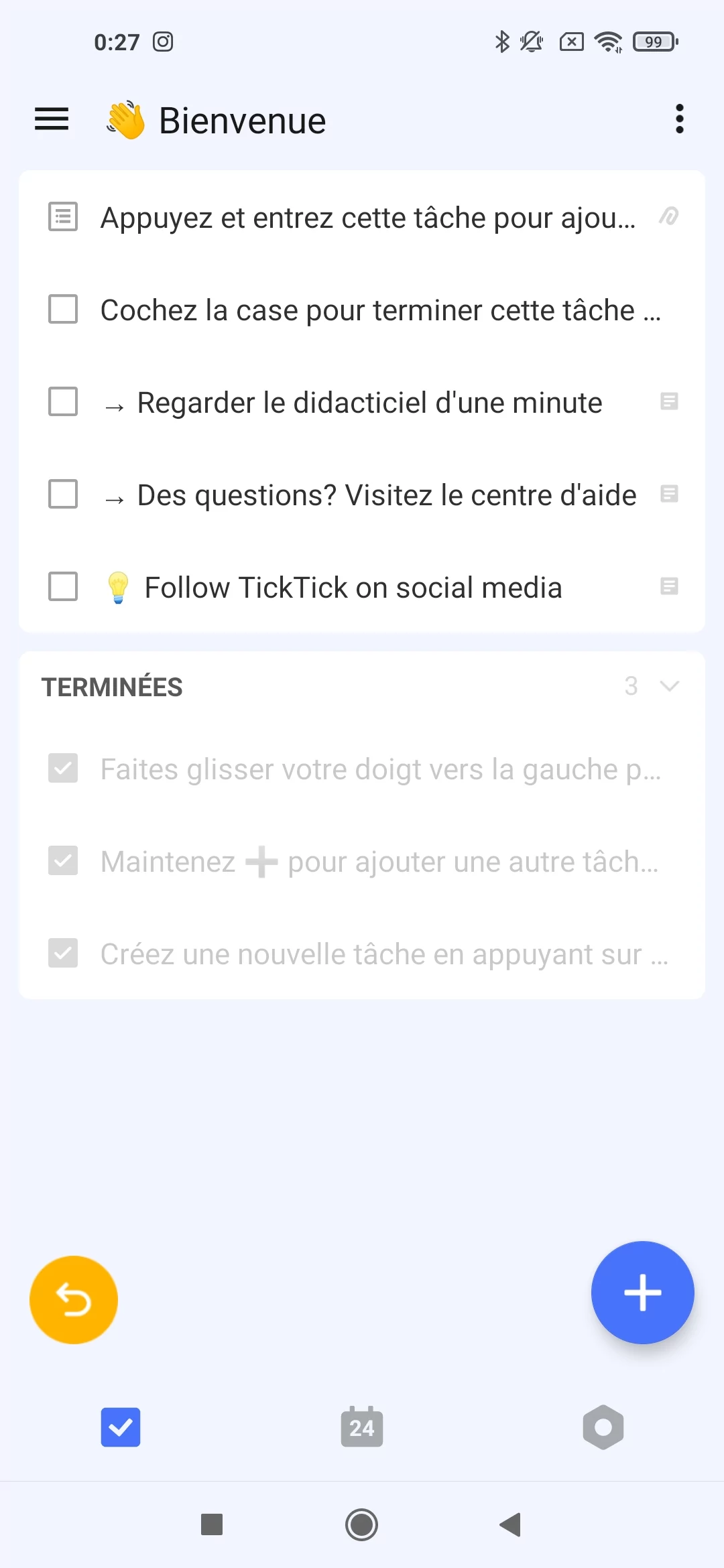Check the 'Cochez la case pour terminer' checkbox
Image resolution: width=724 pixels, height=1568 pixels.
coord(63,310)
